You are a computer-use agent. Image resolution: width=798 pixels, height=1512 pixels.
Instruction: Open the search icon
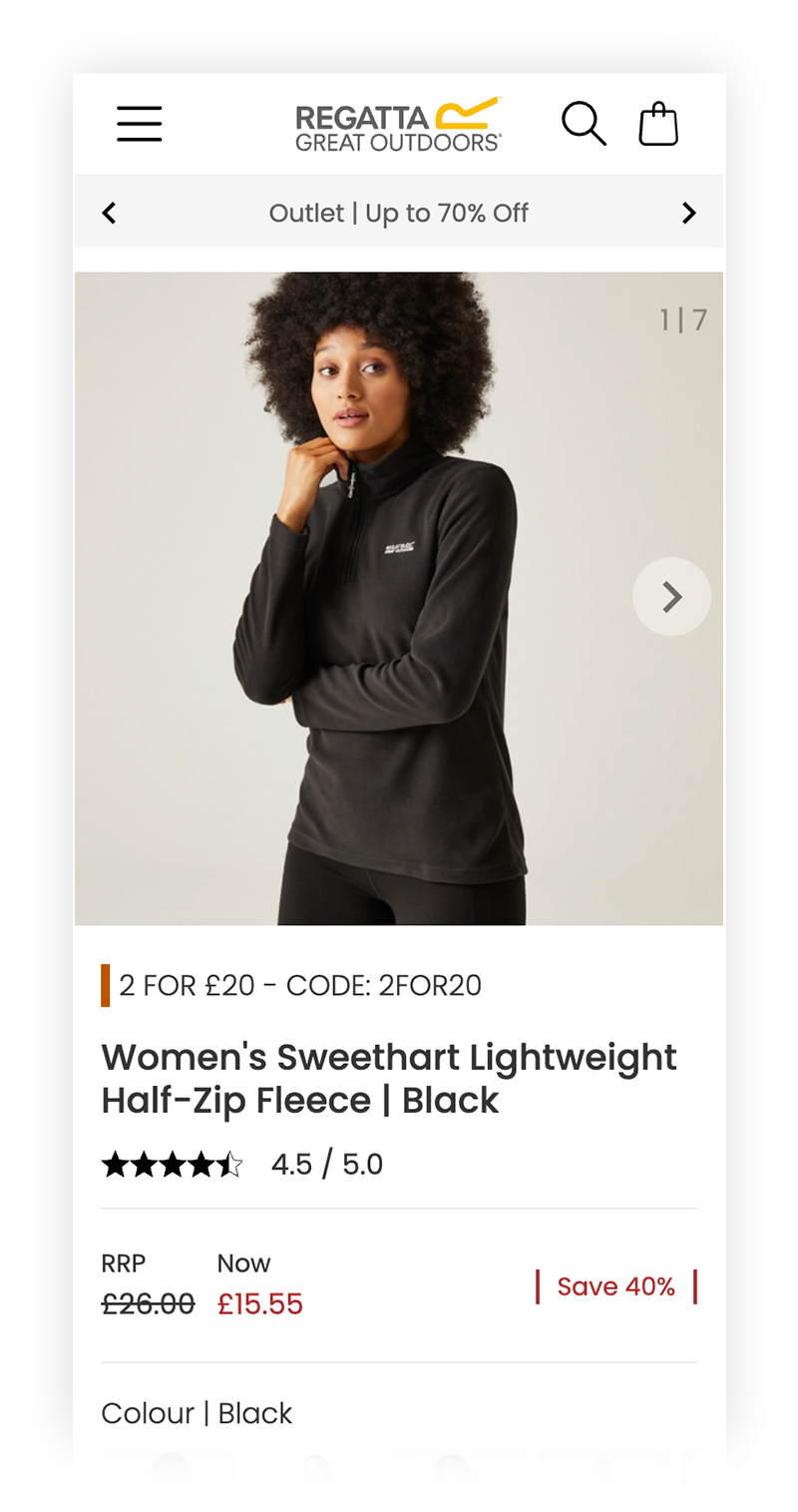(584, 124)
